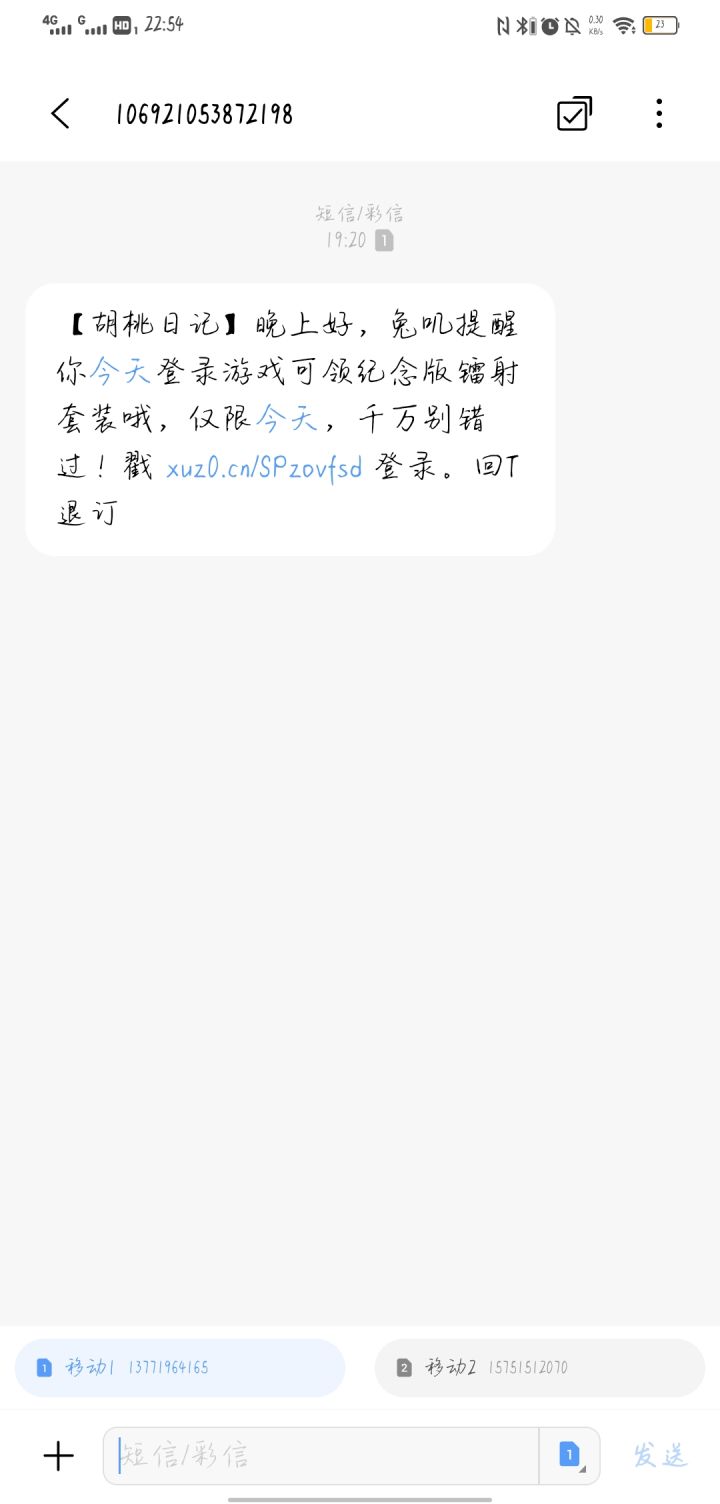
Task: Open the xuz0.cn/SPzovfsd link
Action: pyautogui.click(x=264, y=468)
